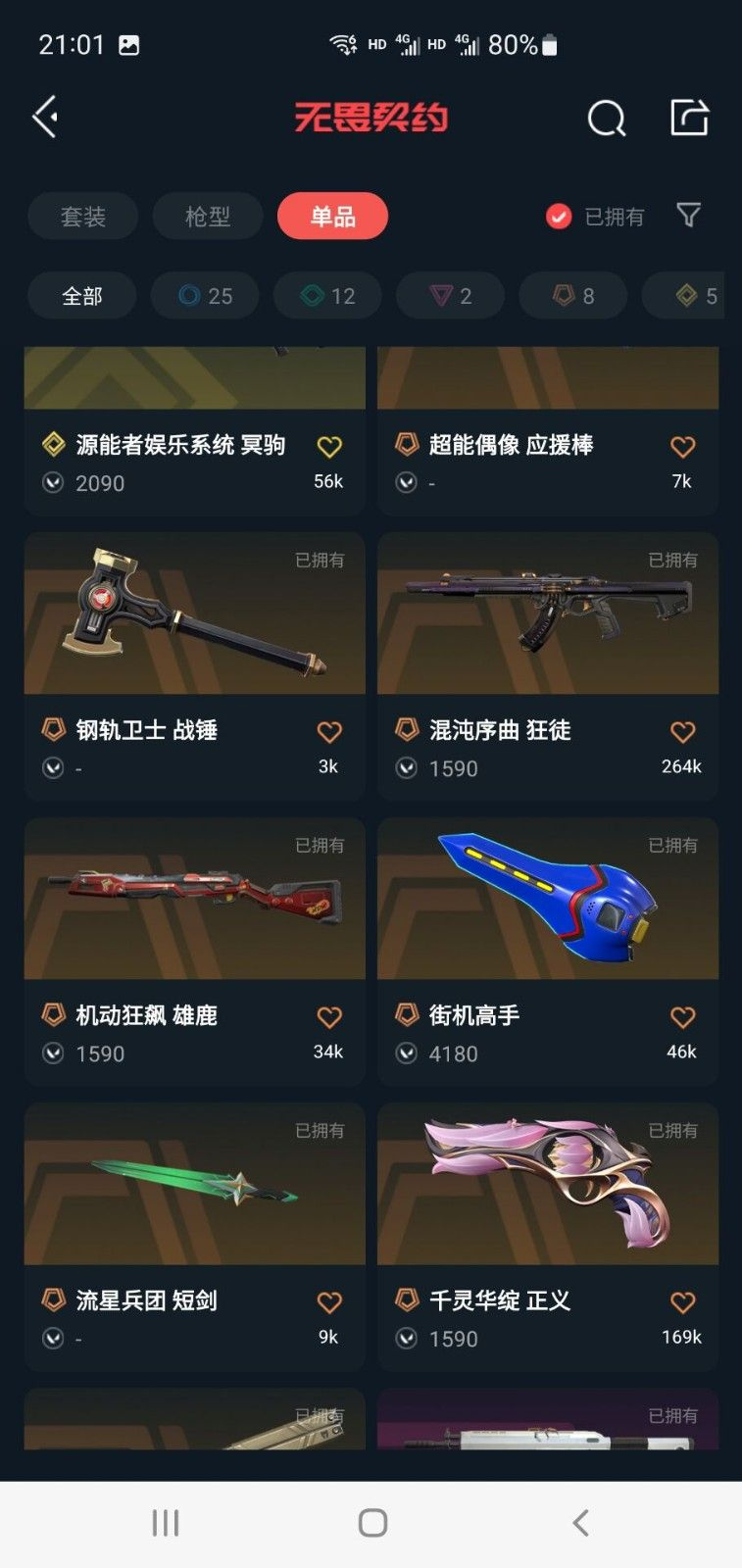Screen dimensions: 742x1568
Task: Open the search icon in the header
Action: (x=606, y=119)
